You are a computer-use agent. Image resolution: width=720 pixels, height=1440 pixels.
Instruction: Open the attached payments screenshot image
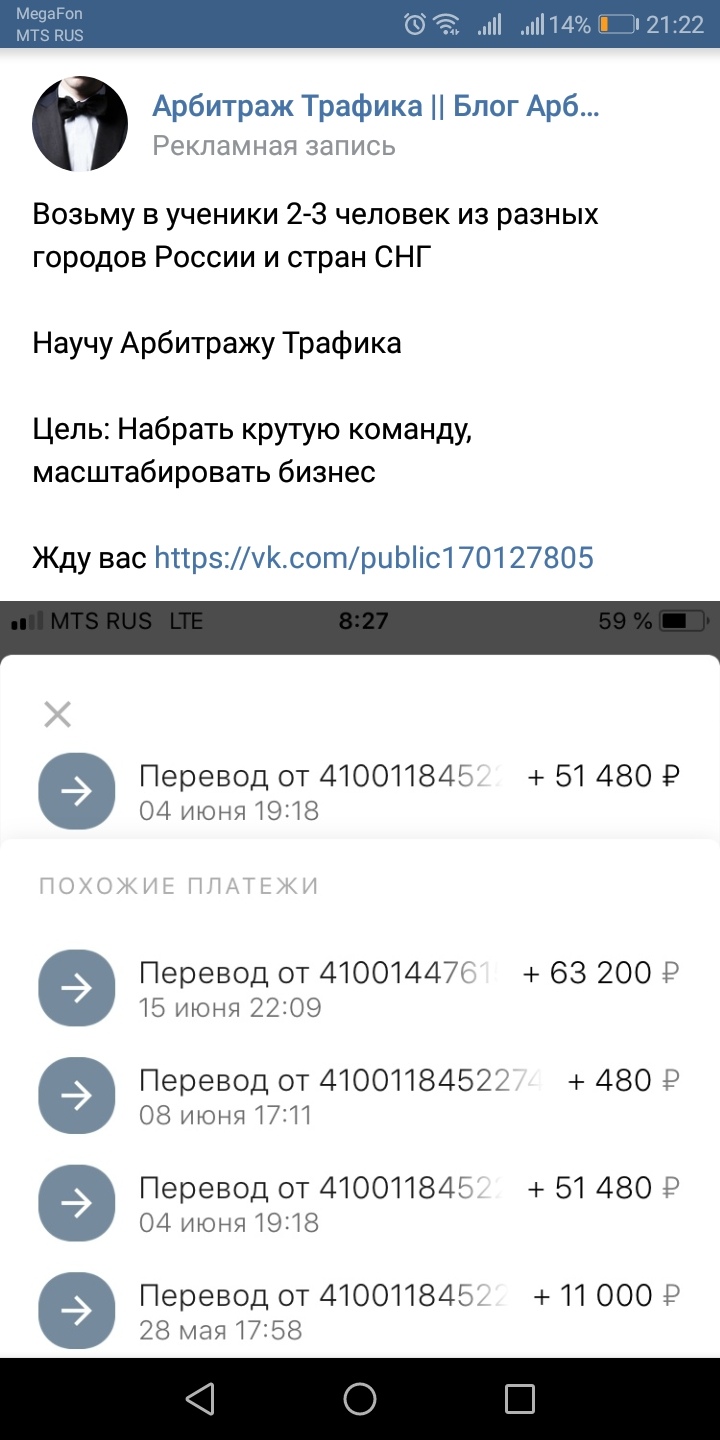(x=360, y=979)
